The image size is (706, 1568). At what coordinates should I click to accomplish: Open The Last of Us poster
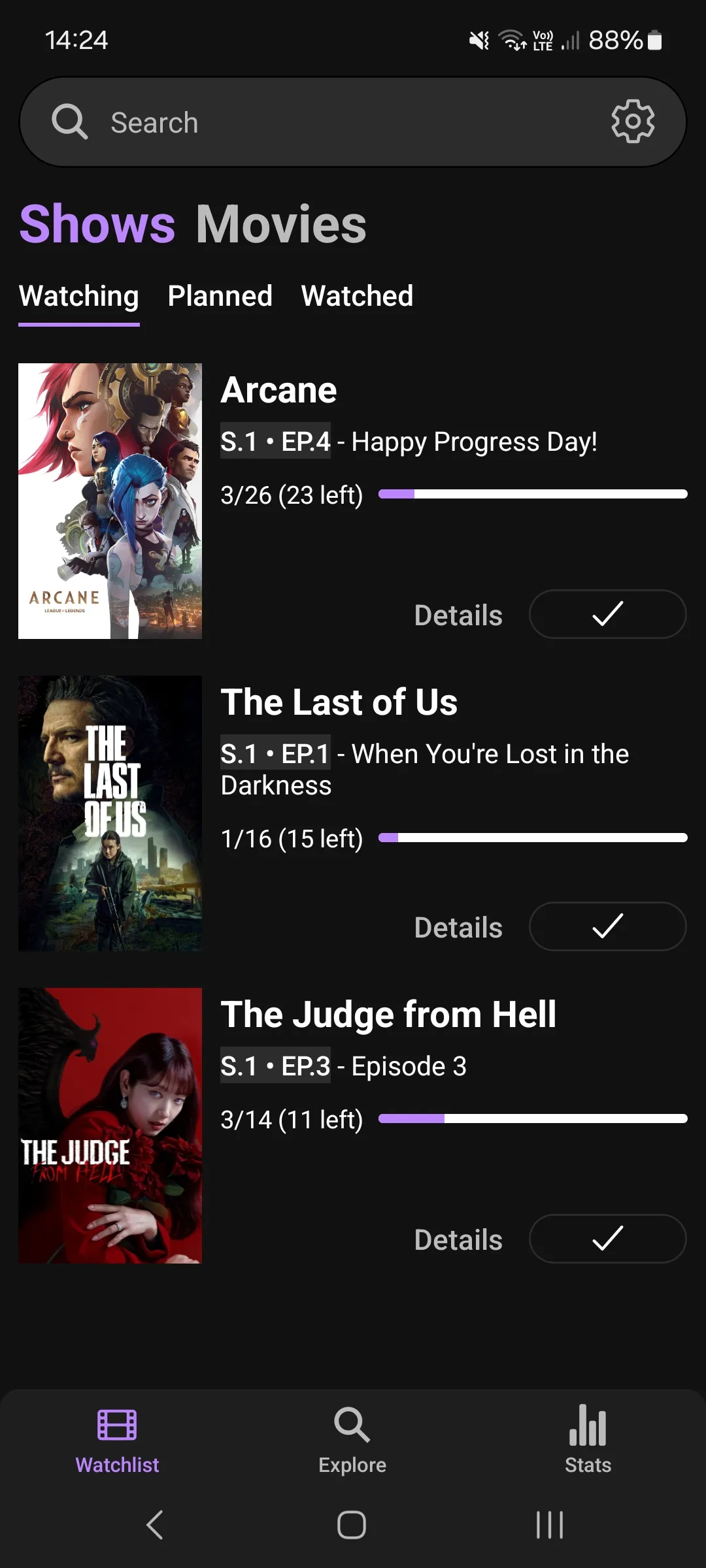(110, 813)
